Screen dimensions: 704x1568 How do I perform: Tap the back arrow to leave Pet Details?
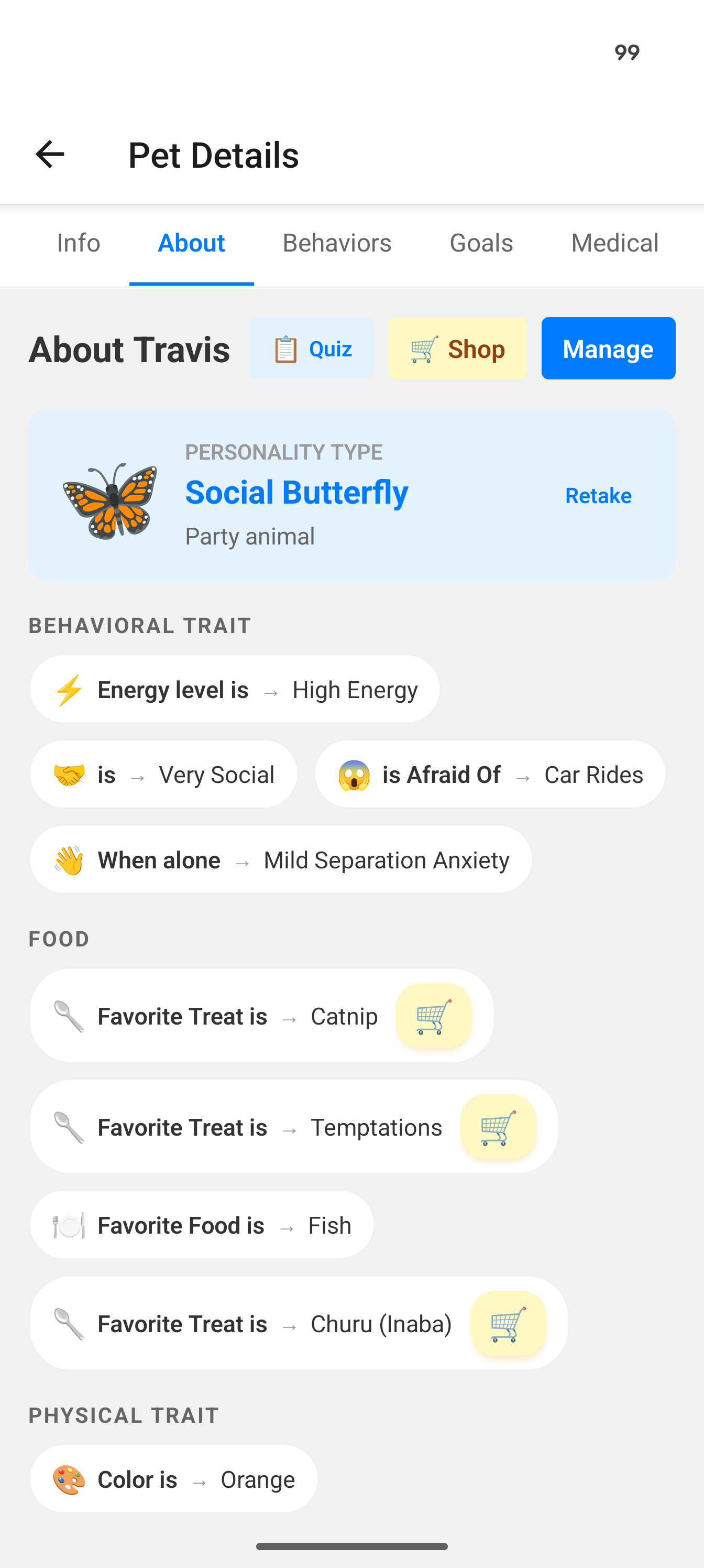49,154
